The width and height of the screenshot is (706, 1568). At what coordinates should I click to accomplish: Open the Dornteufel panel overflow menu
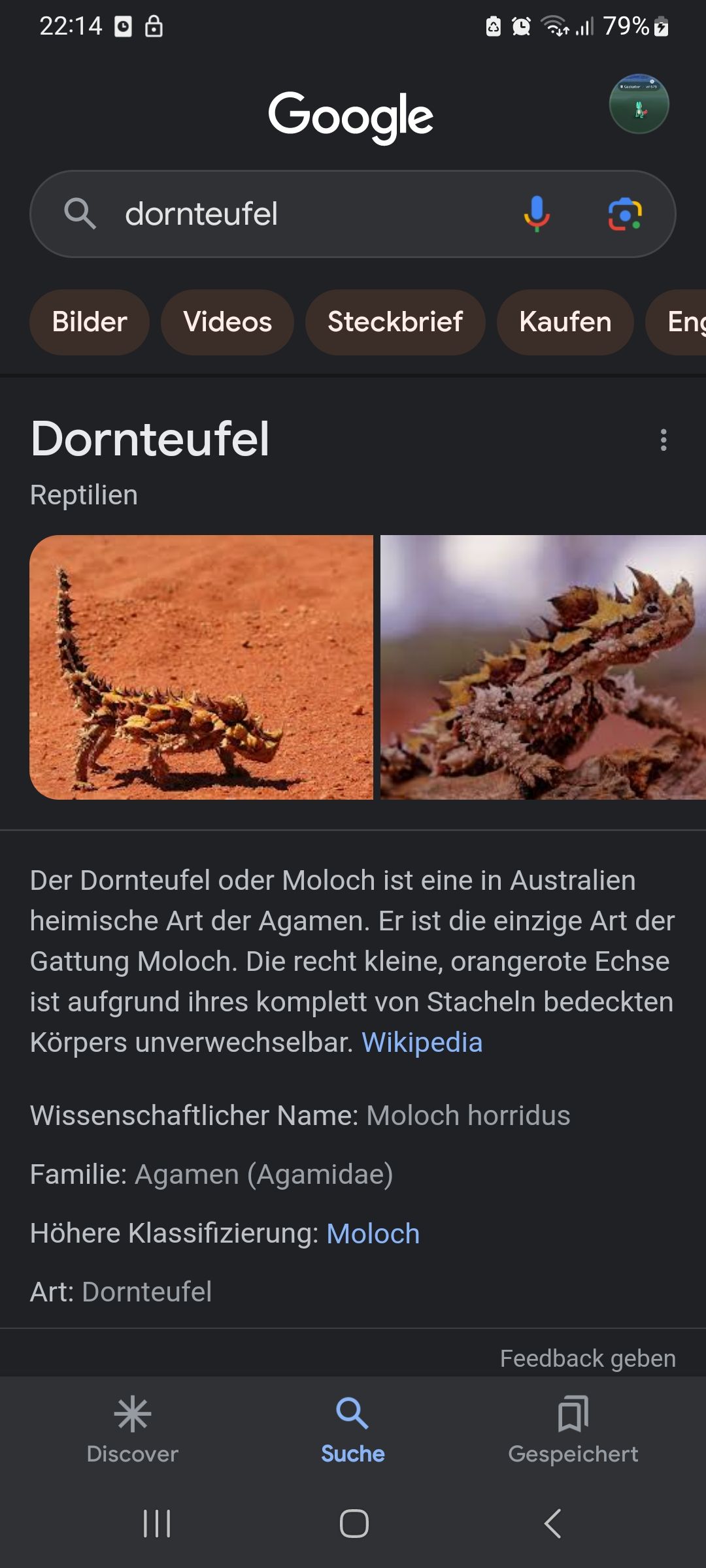tap(664, 440)
